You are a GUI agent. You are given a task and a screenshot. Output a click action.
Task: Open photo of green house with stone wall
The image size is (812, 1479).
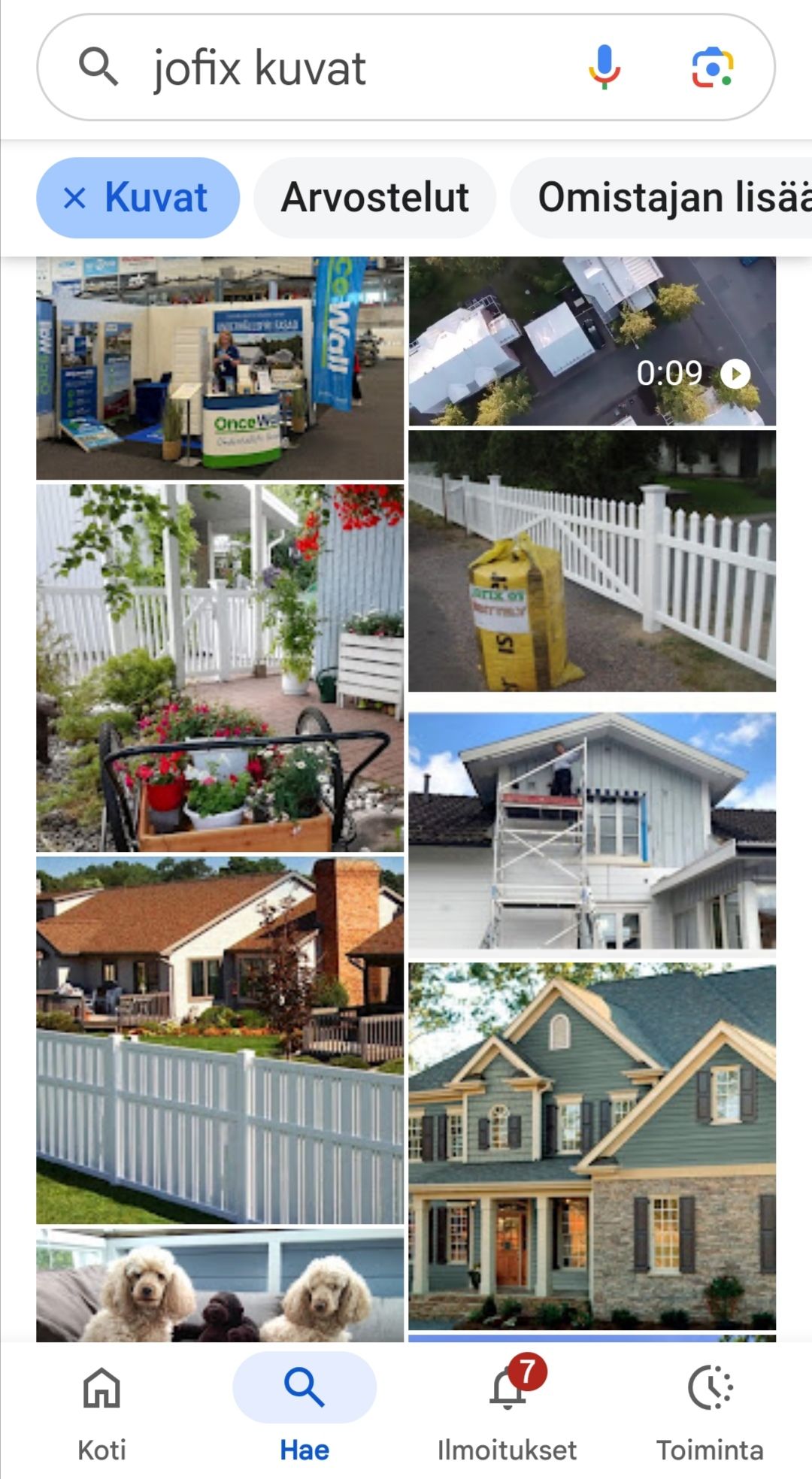point(592,1146)
